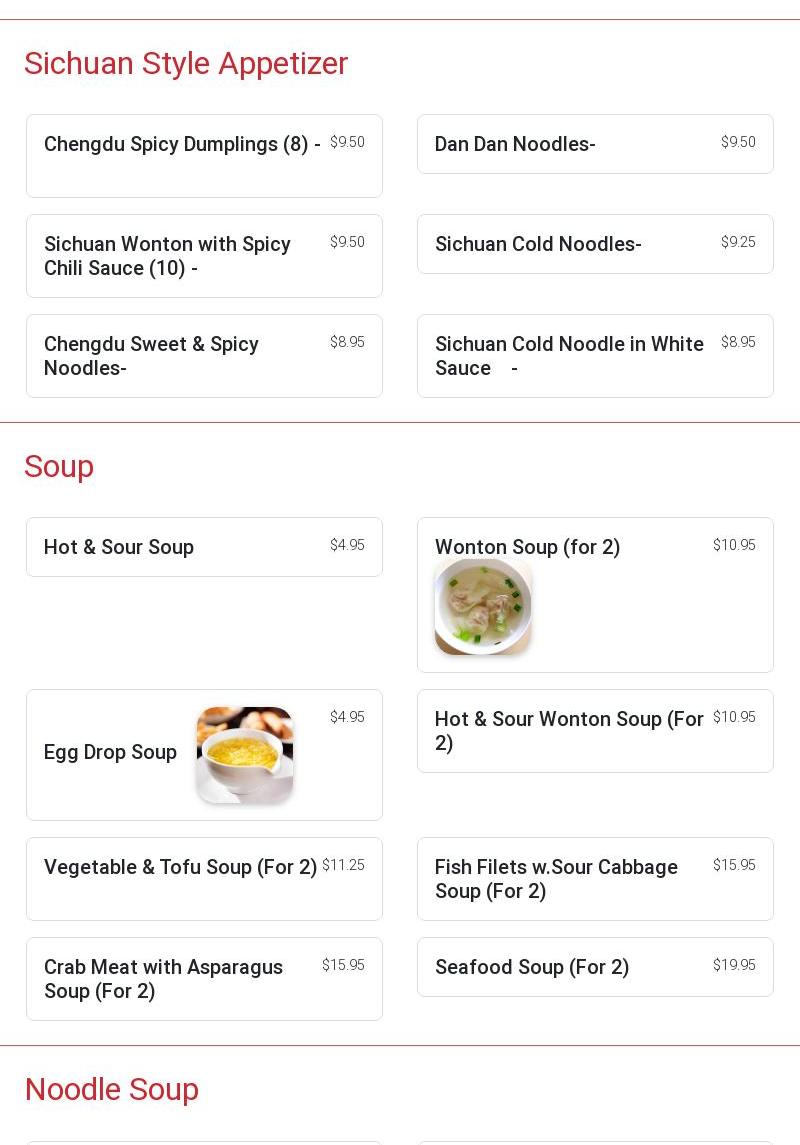Viewport: 800px width, 1145px height.
Task: Select Chengdu Sweet & Spicy Noodles
Action: [204, 356]
